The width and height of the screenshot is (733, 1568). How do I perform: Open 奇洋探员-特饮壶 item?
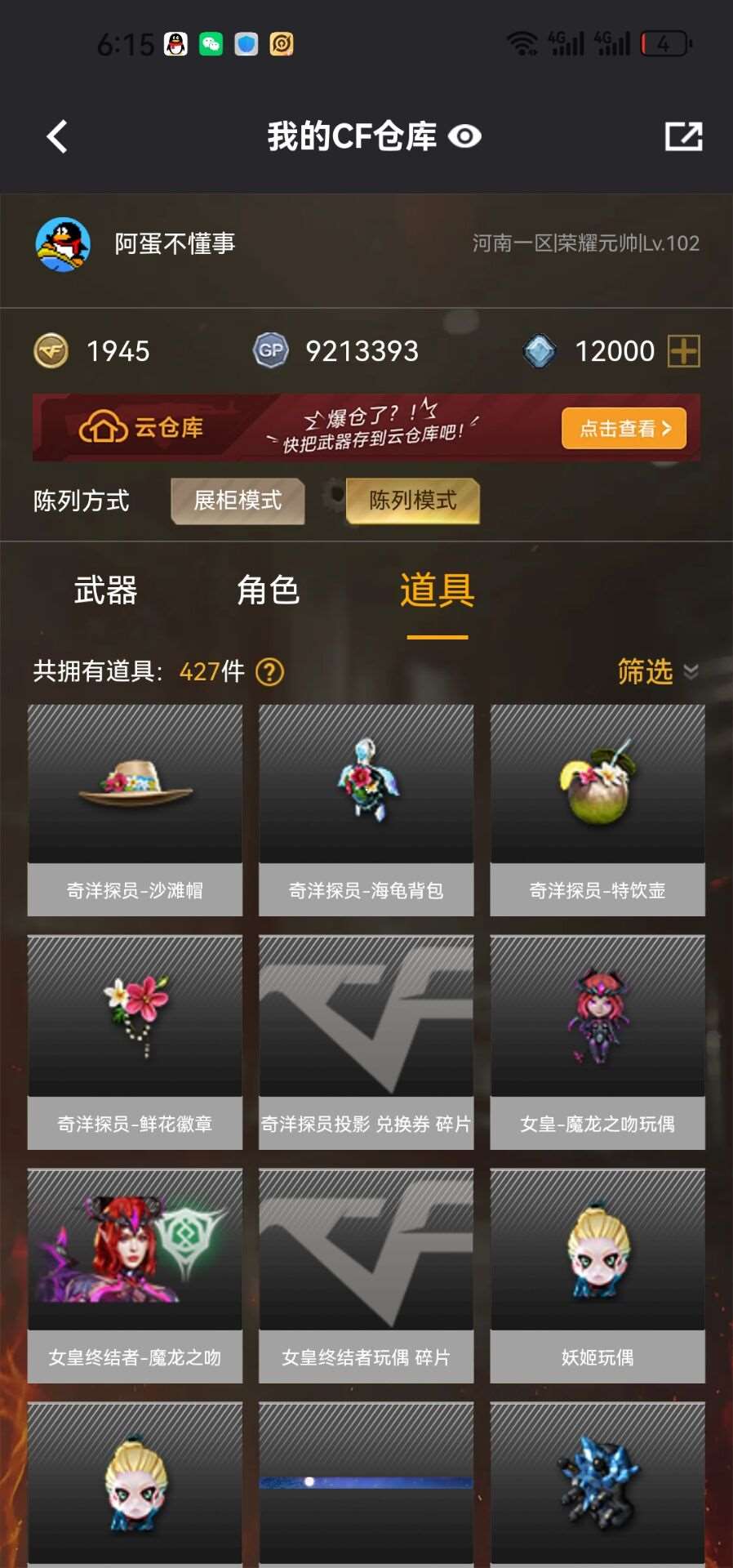point(597,809)
